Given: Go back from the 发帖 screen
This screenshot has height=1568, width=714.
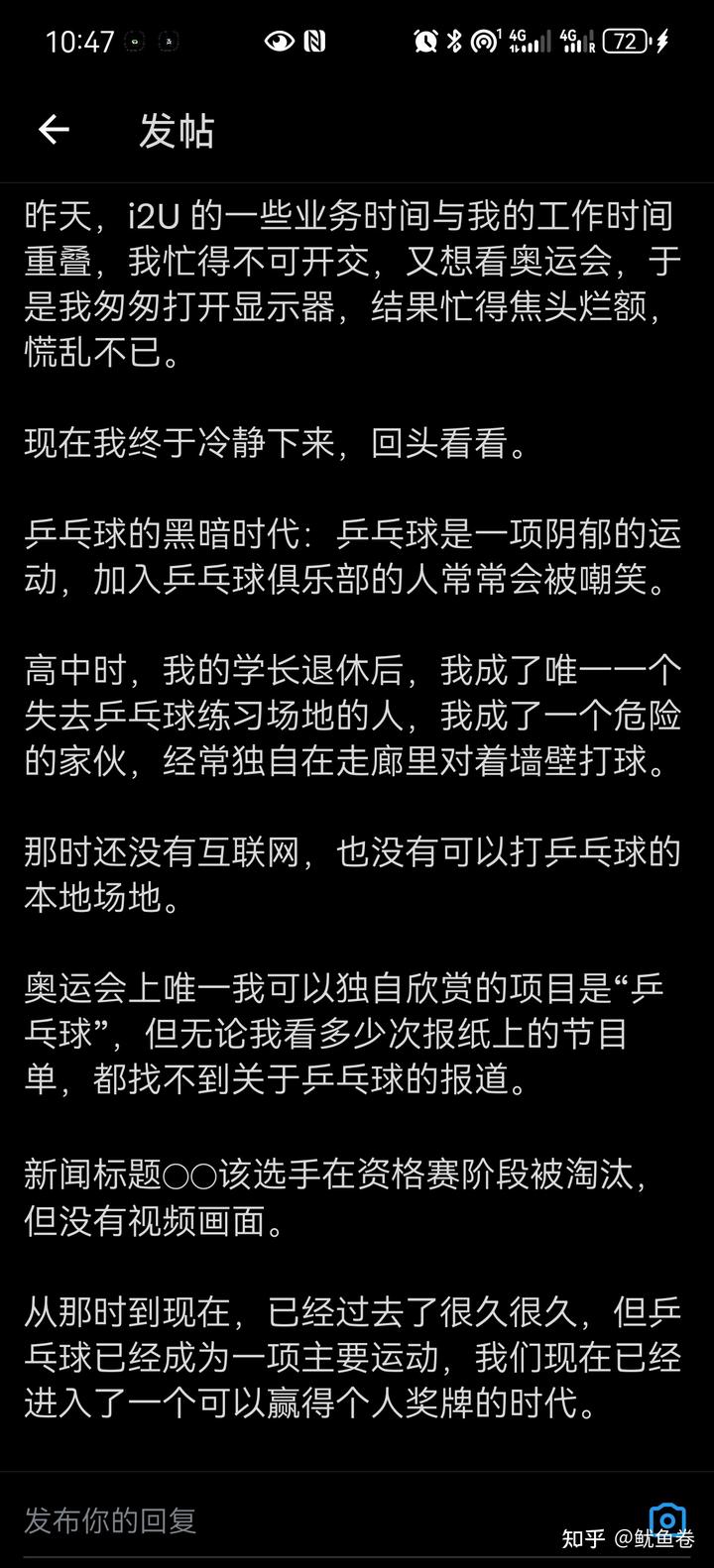Looking at the screenshot, I should tap(54, 130).
